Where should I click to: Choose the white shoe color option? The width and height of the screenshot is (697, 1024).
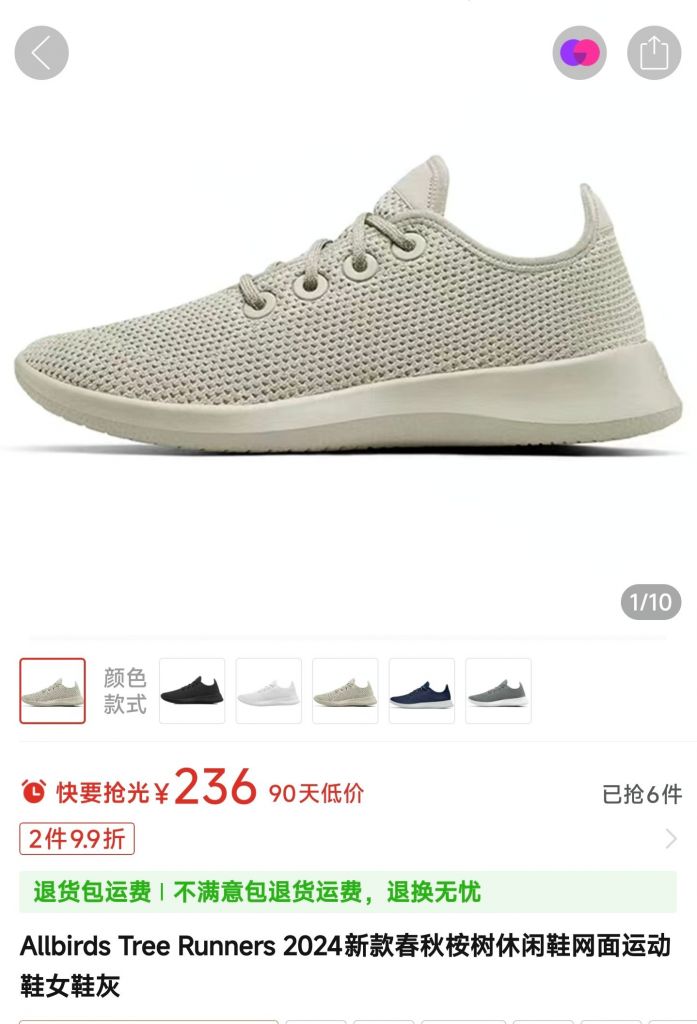click(269, 691)
